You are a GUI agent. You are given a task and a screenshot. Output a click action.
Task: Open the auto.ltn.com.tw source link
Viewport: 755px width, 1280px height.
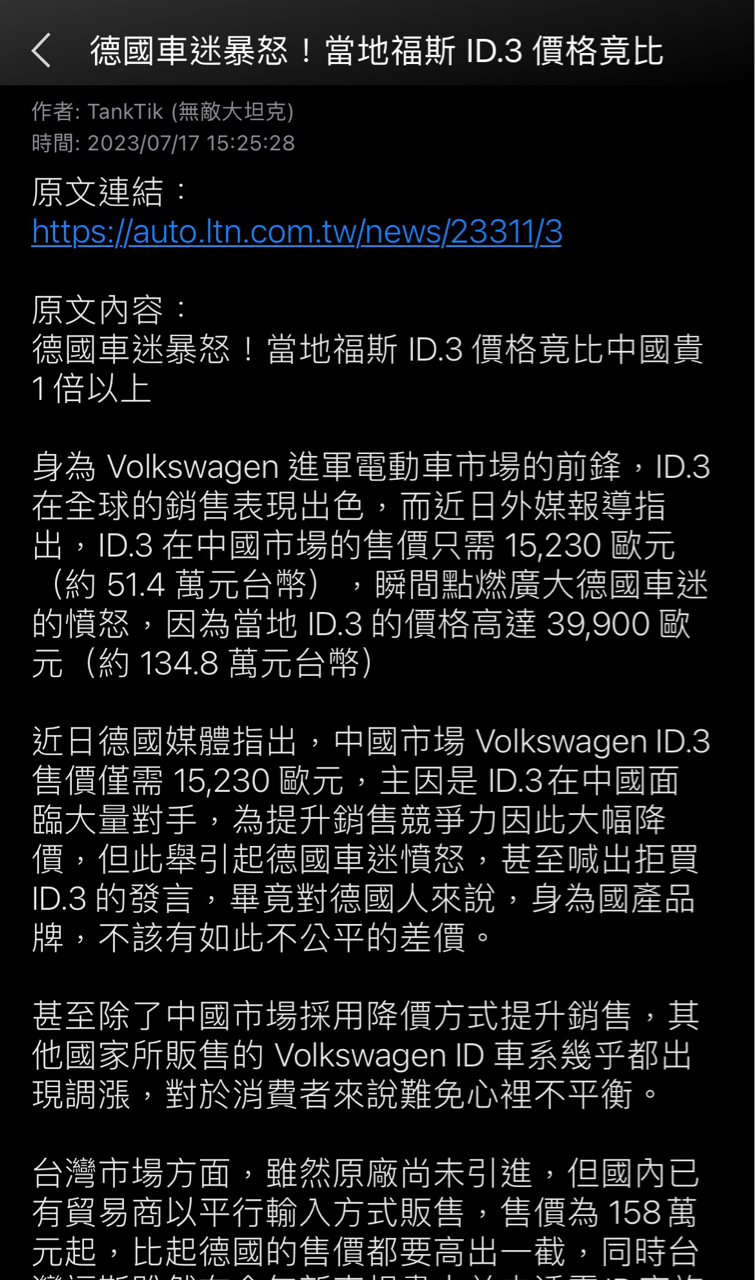(296, 232)
